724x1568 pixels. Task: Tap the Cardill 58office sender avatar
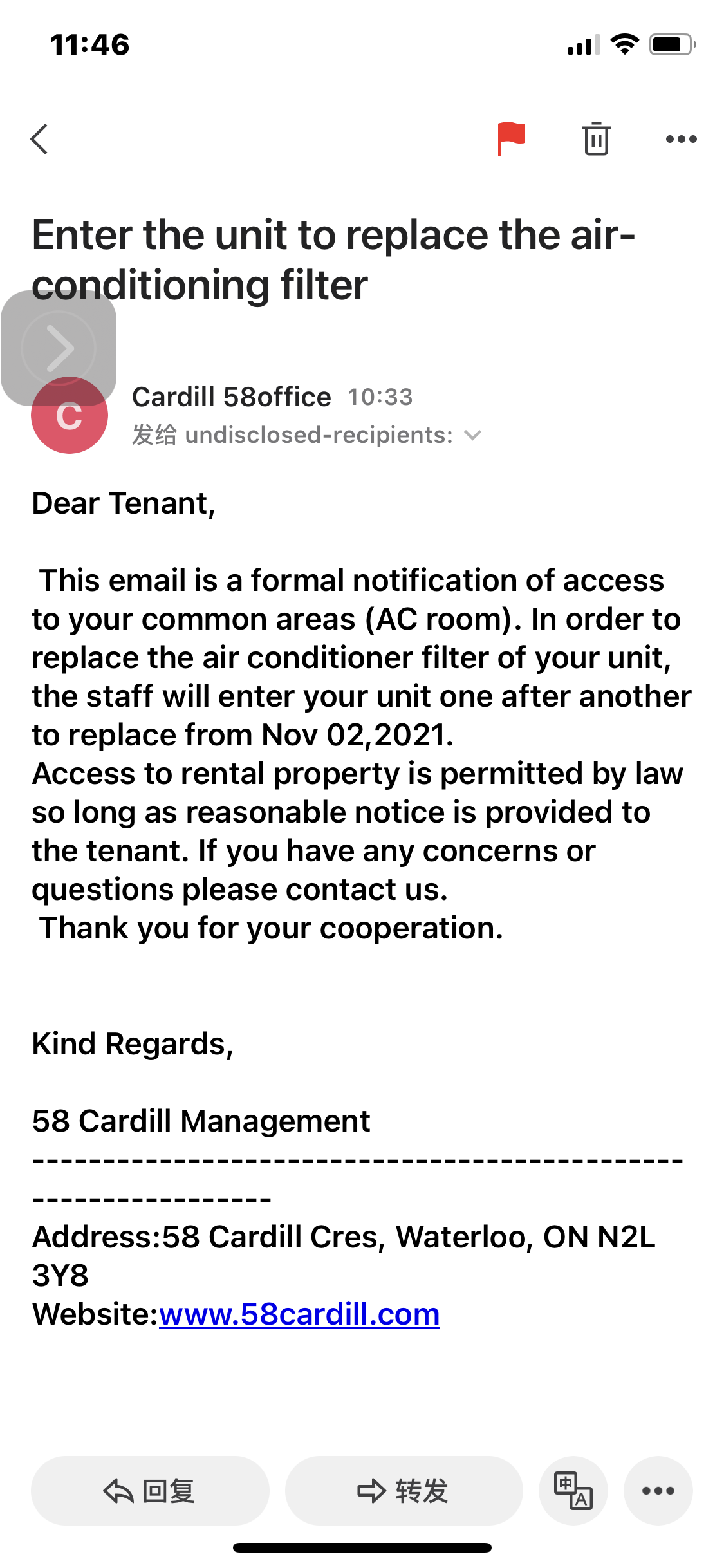[x=70, y=416]
